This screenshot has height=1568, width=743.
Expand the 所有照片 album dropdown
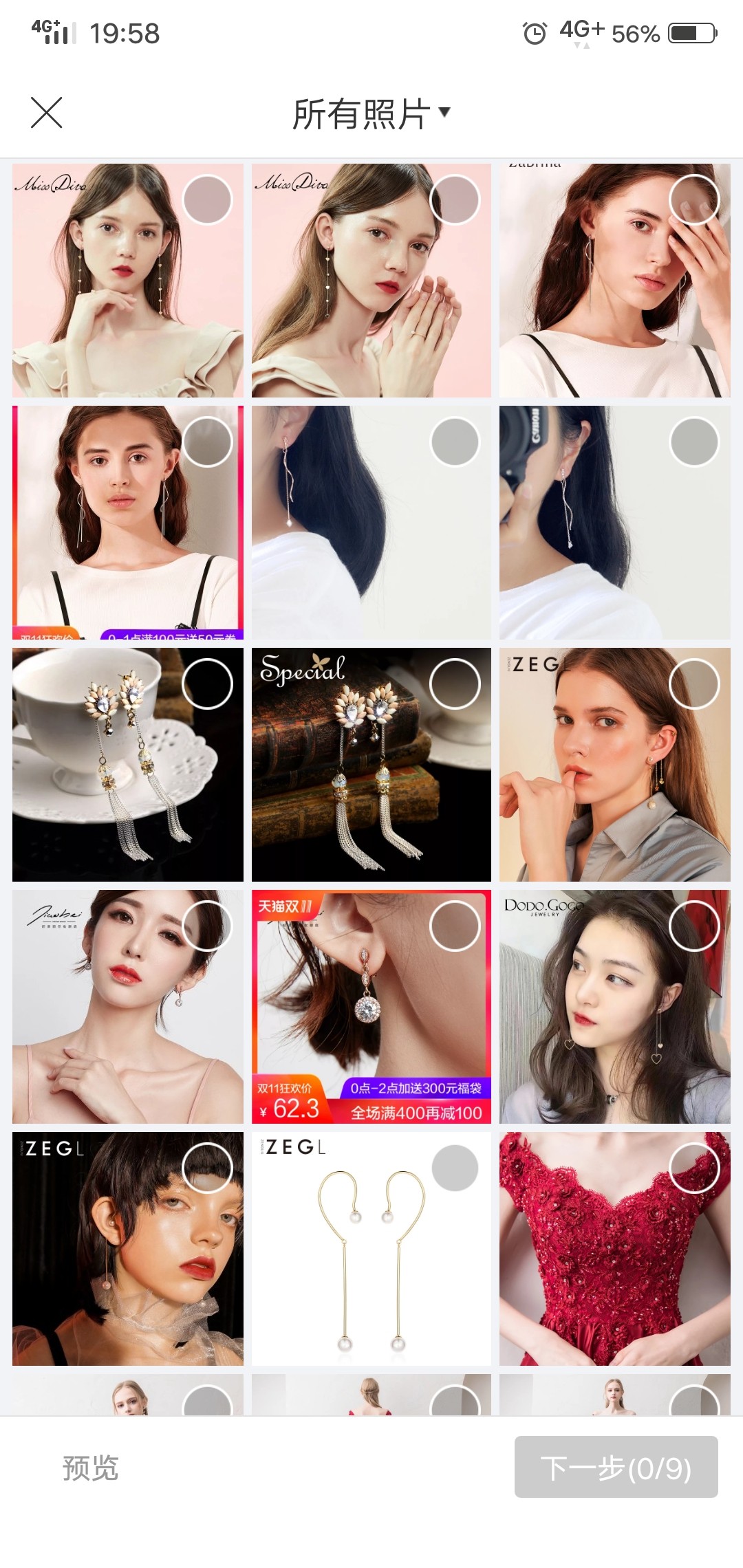click(371, 113)
